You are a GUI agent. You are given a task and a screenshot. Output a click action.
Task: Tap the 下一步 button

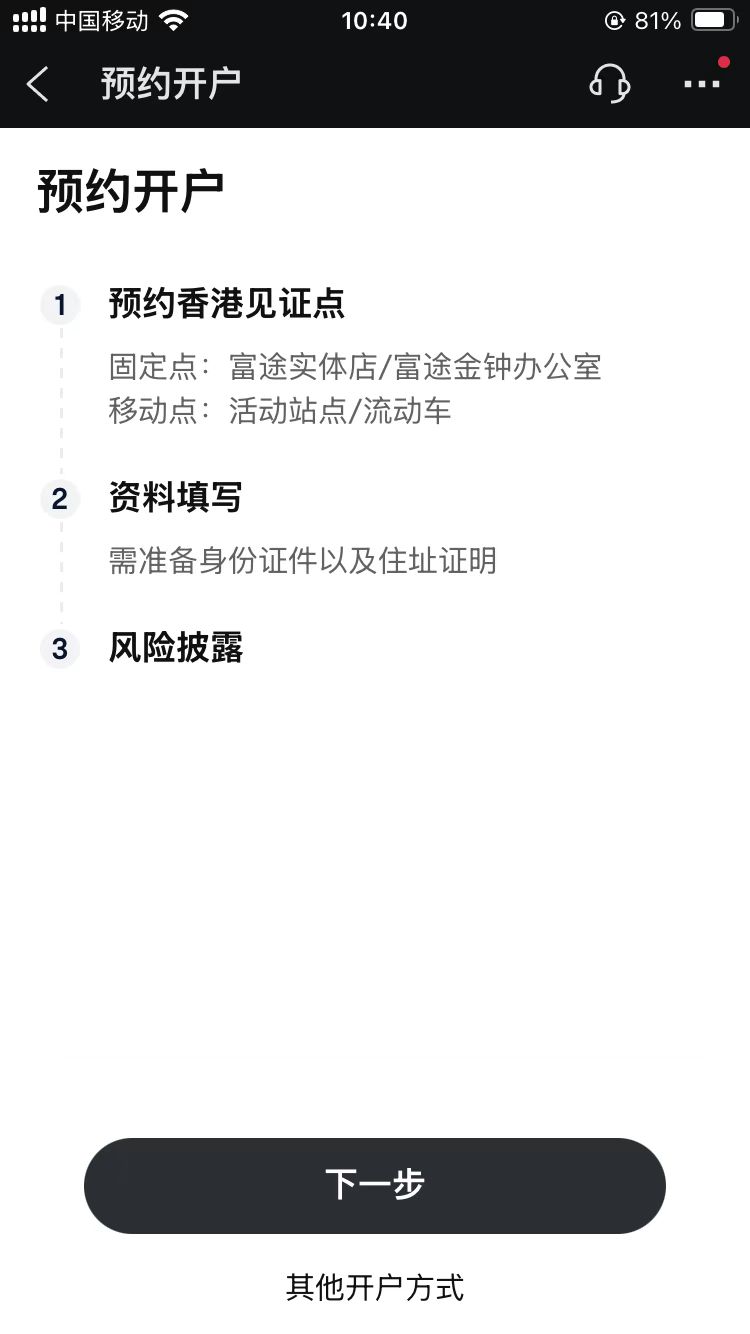(375, 1185)
